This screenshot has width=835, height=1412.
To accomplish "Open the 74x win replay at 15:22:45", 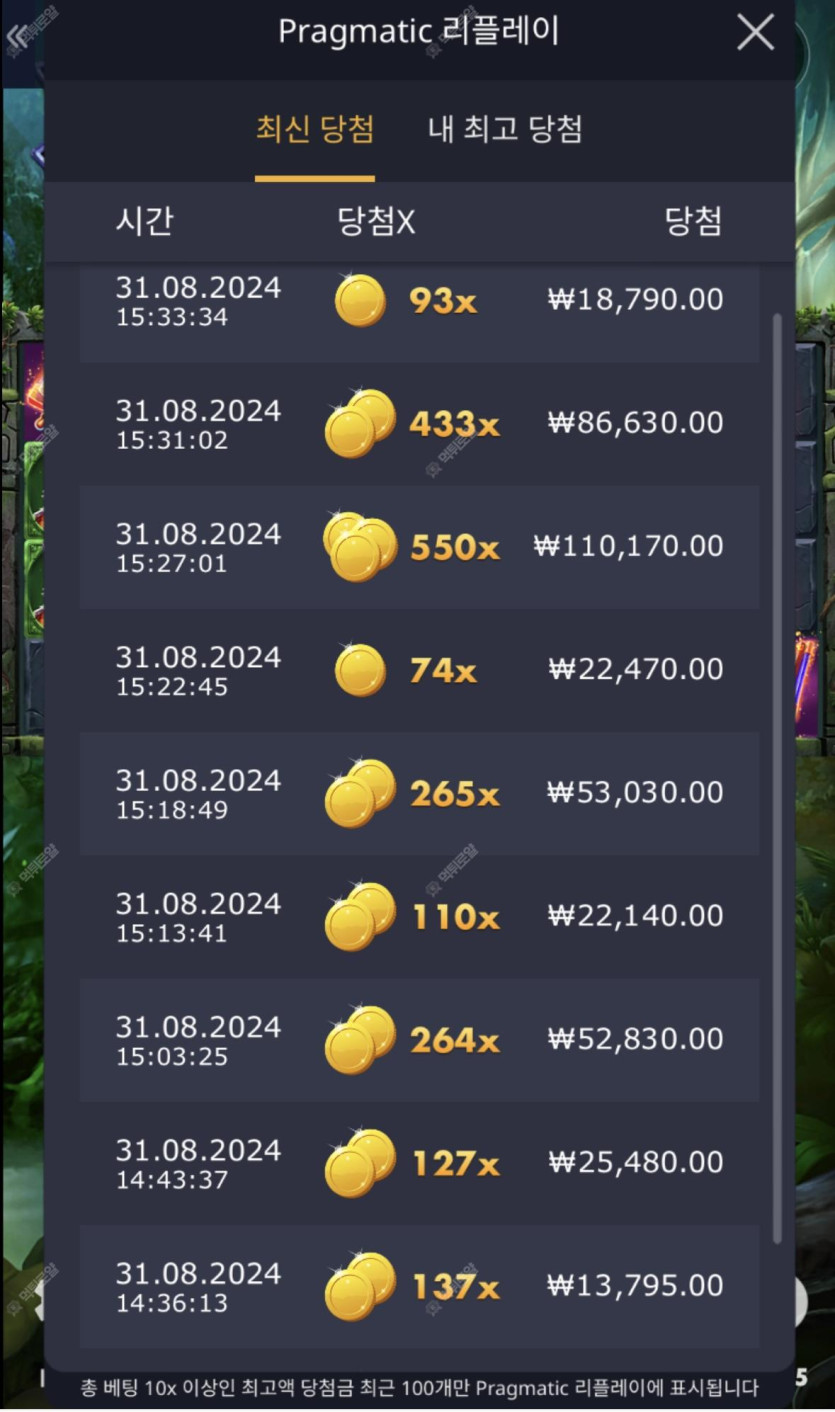I will point(419,670).
